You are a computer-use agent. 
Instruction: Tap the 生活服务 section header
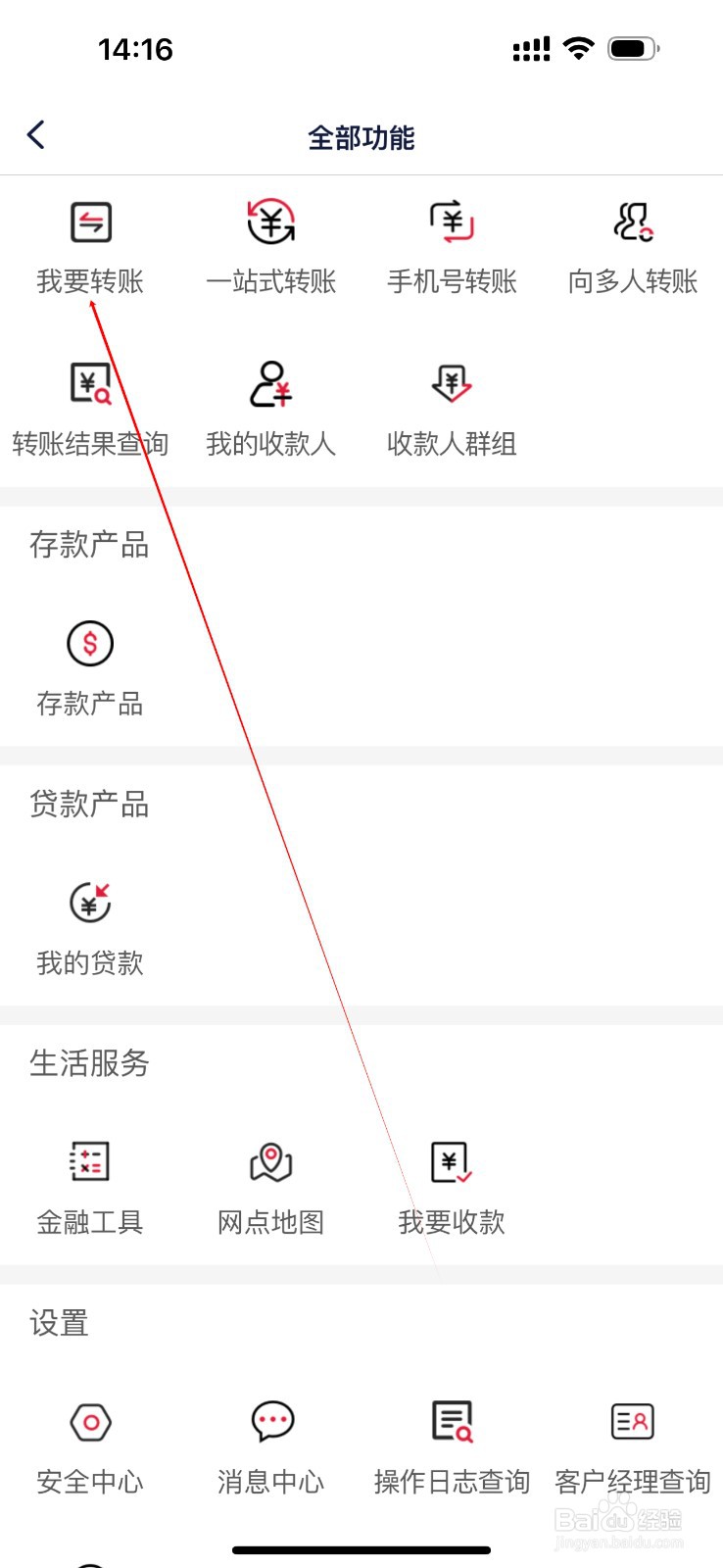90,1064
